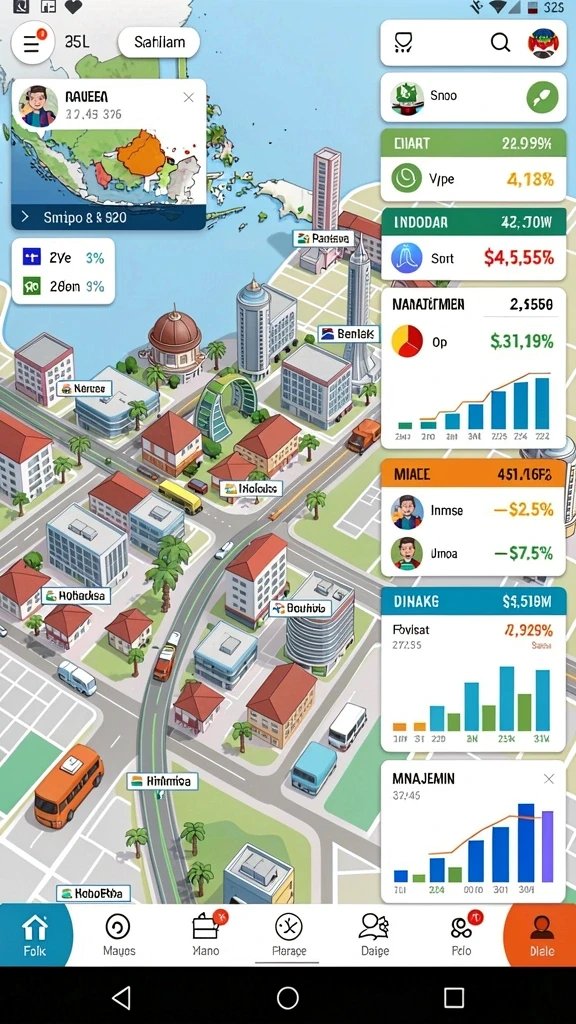Image resolution: width=576 pixels, height=1024 pixels.
Task: Switch to the Mayos tab
Action: (119, 935)
